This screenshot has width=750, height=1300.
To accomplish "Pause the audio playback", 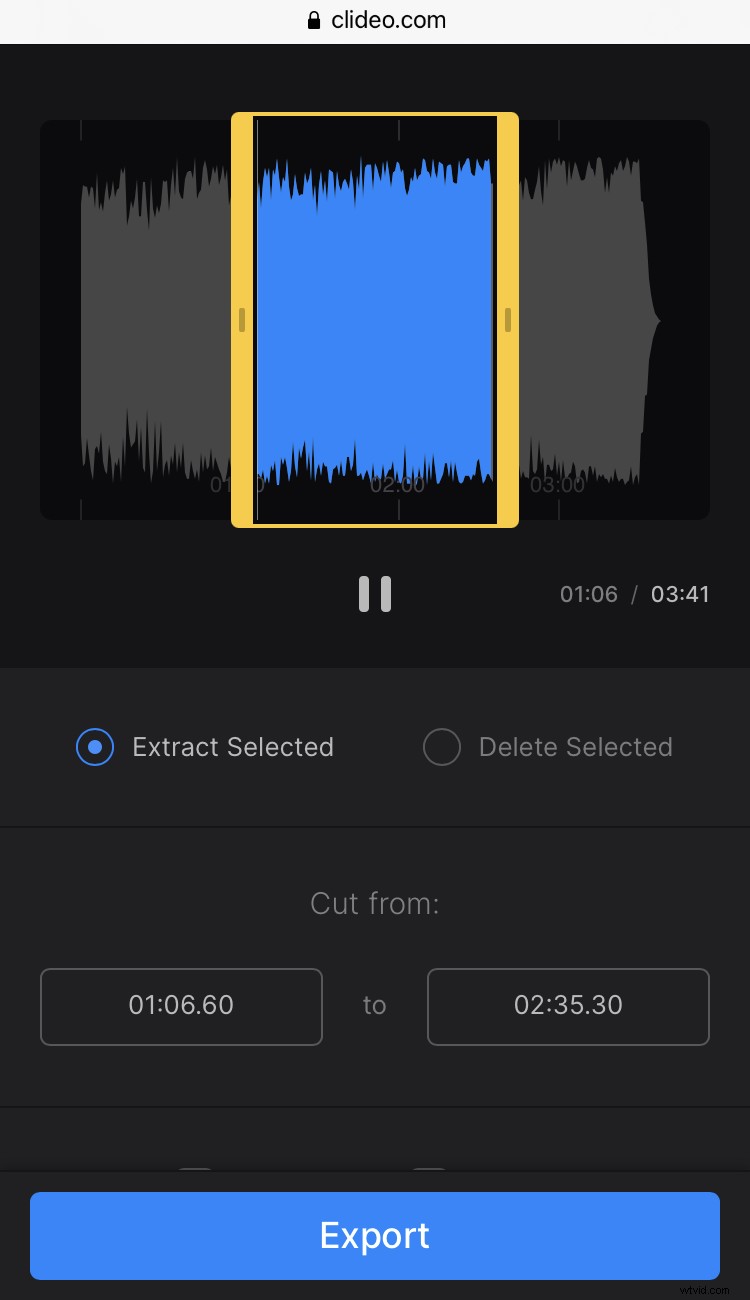I will pyautogui.click(x=375, y=593).
